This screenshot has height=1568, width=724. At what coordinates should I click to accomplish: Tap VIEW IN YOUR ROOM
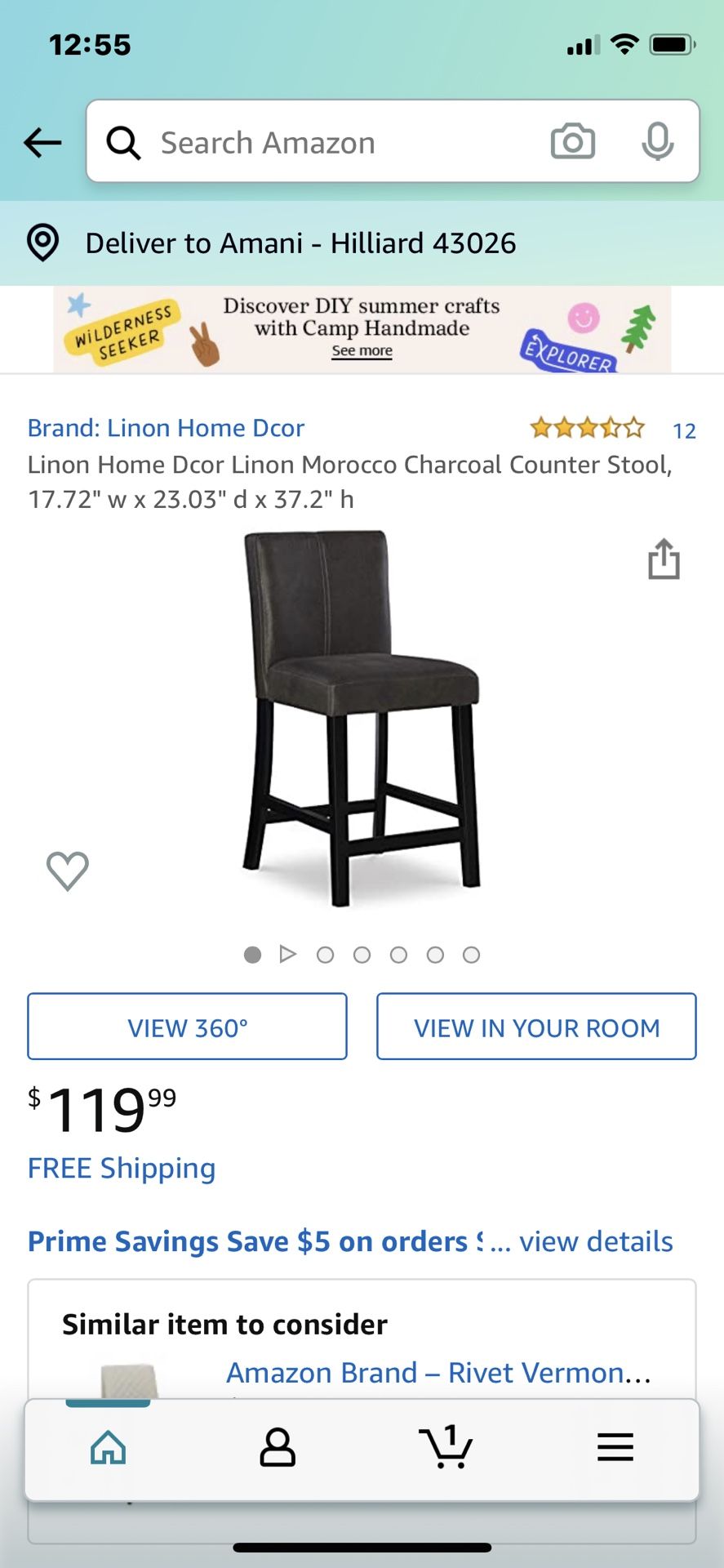pyautogui.click(x=535, y=1027)
